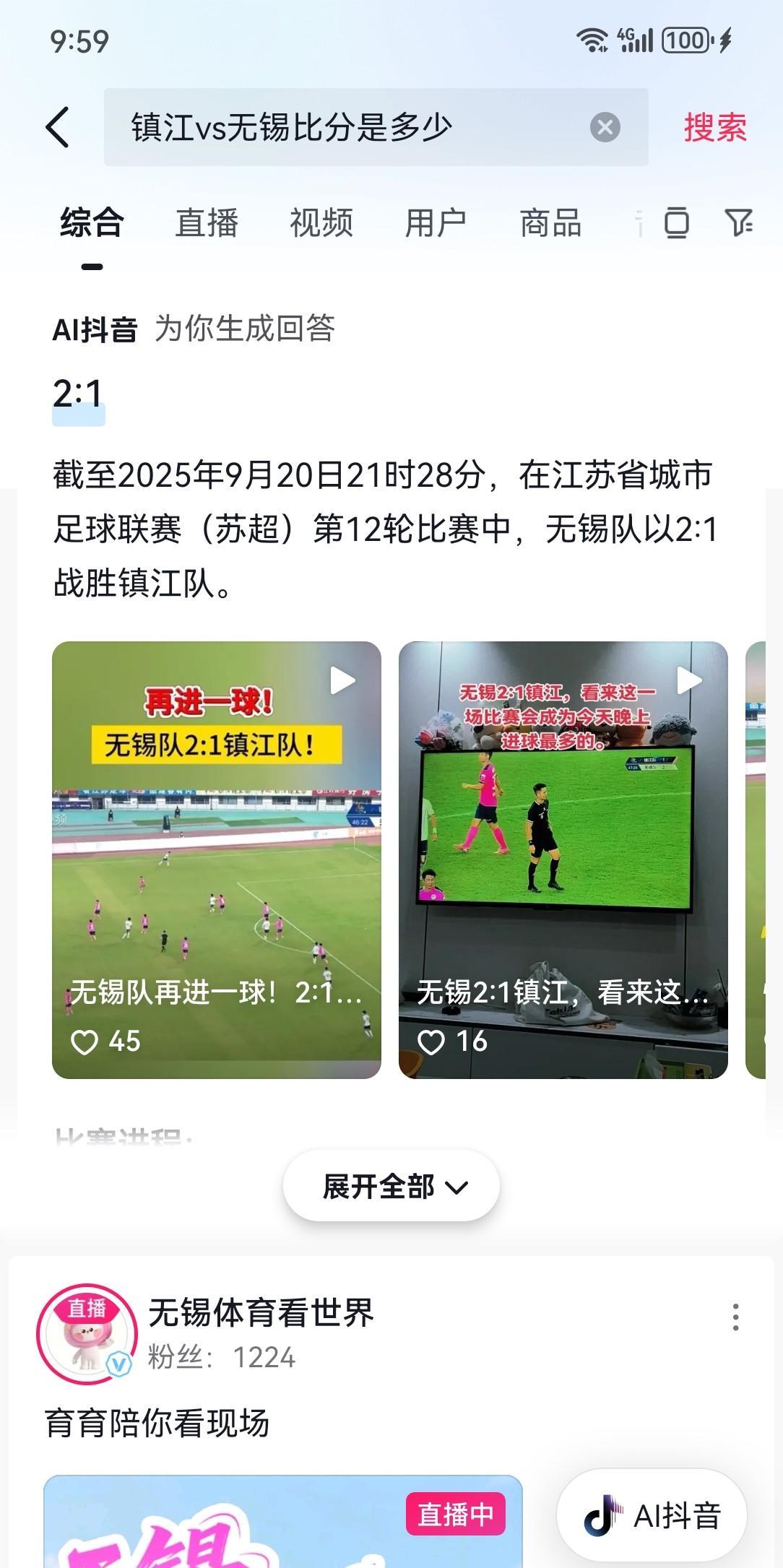Viewport: 783px width, 1568px height.
Task: Play the 无锡队再进一球 video
Action: point(217,859)
